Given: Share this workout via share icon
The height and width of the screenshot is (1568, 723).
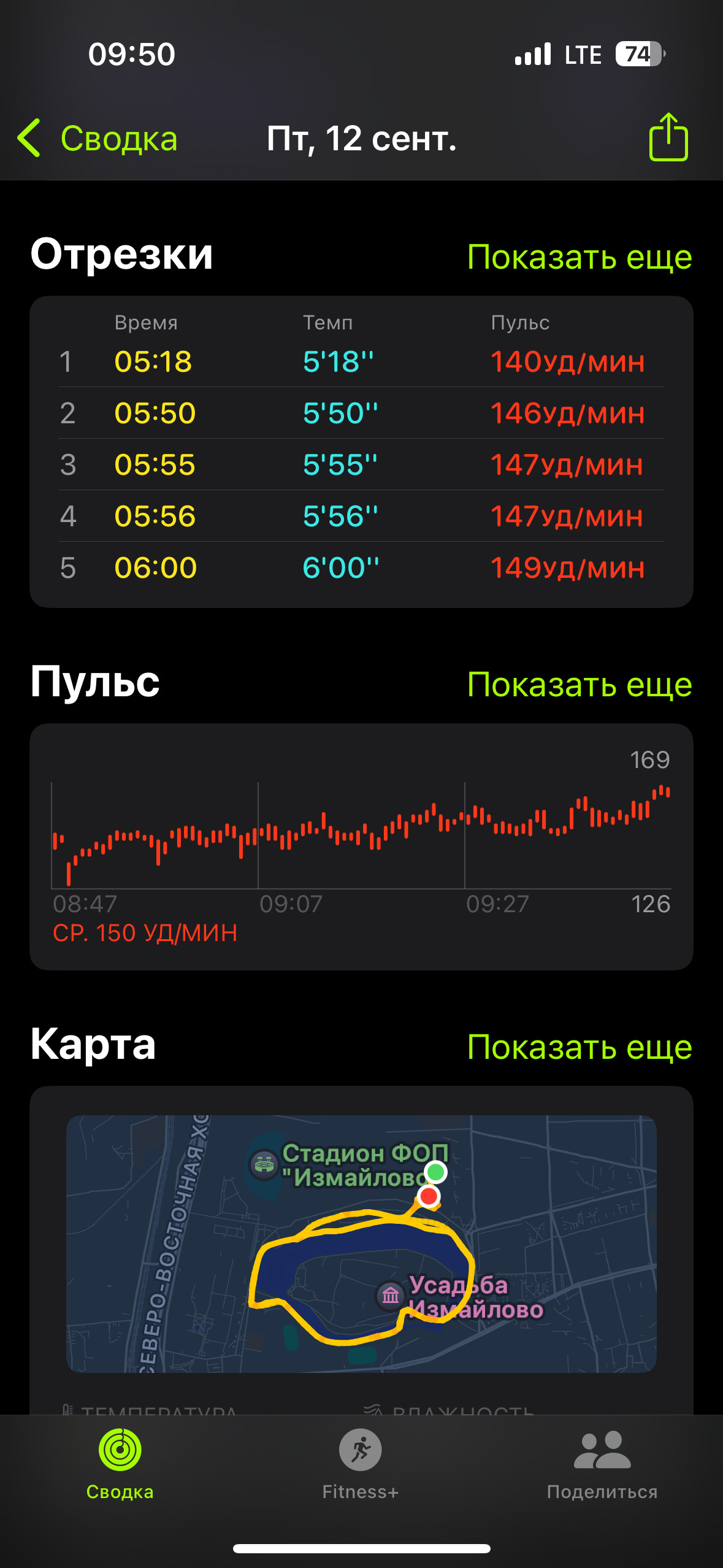Looking at the screenshot, I should click(x=668, y=137).
